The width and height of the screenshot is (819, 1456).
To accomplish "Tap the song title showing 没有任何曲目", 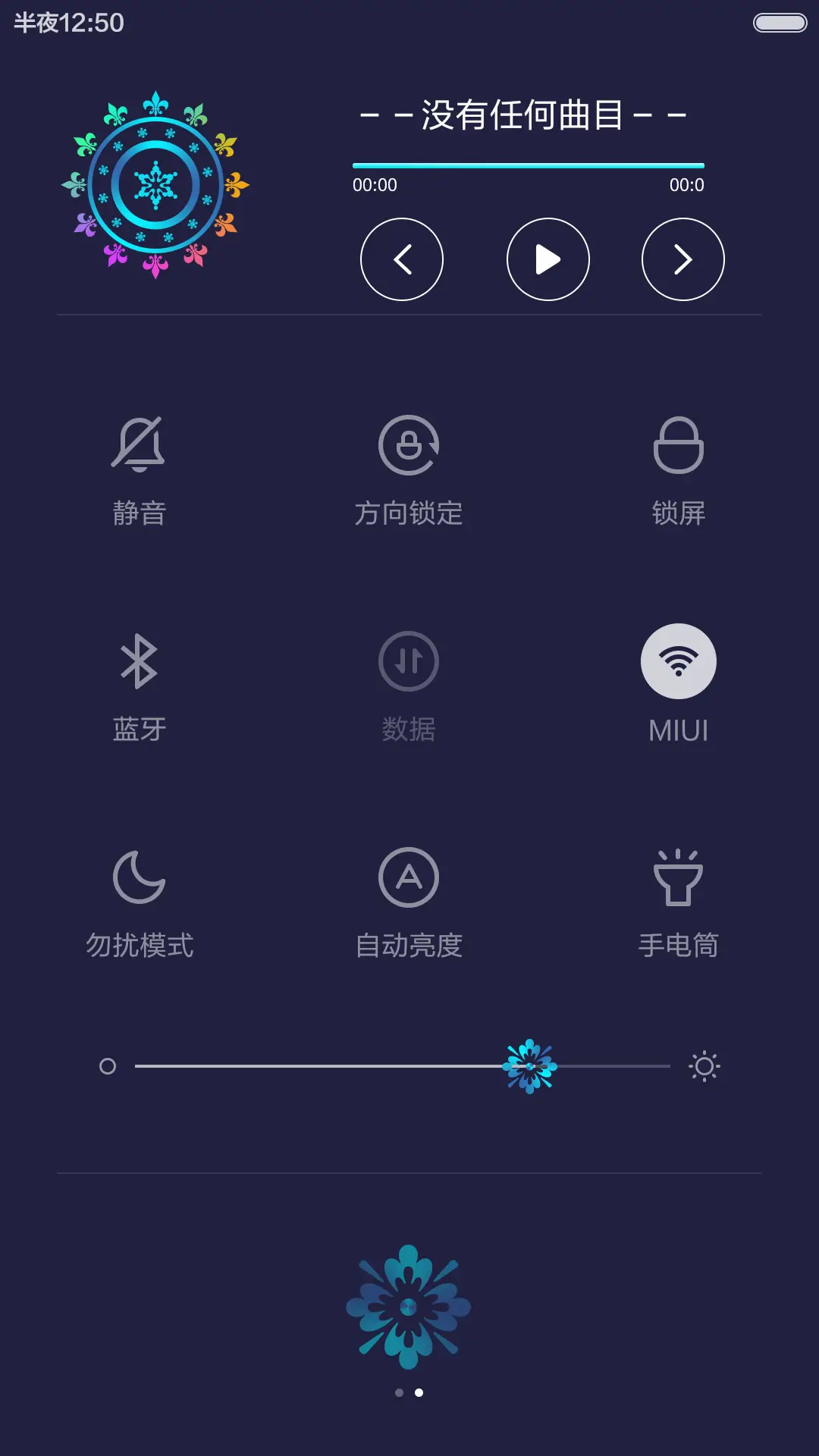I will [519, 116].
